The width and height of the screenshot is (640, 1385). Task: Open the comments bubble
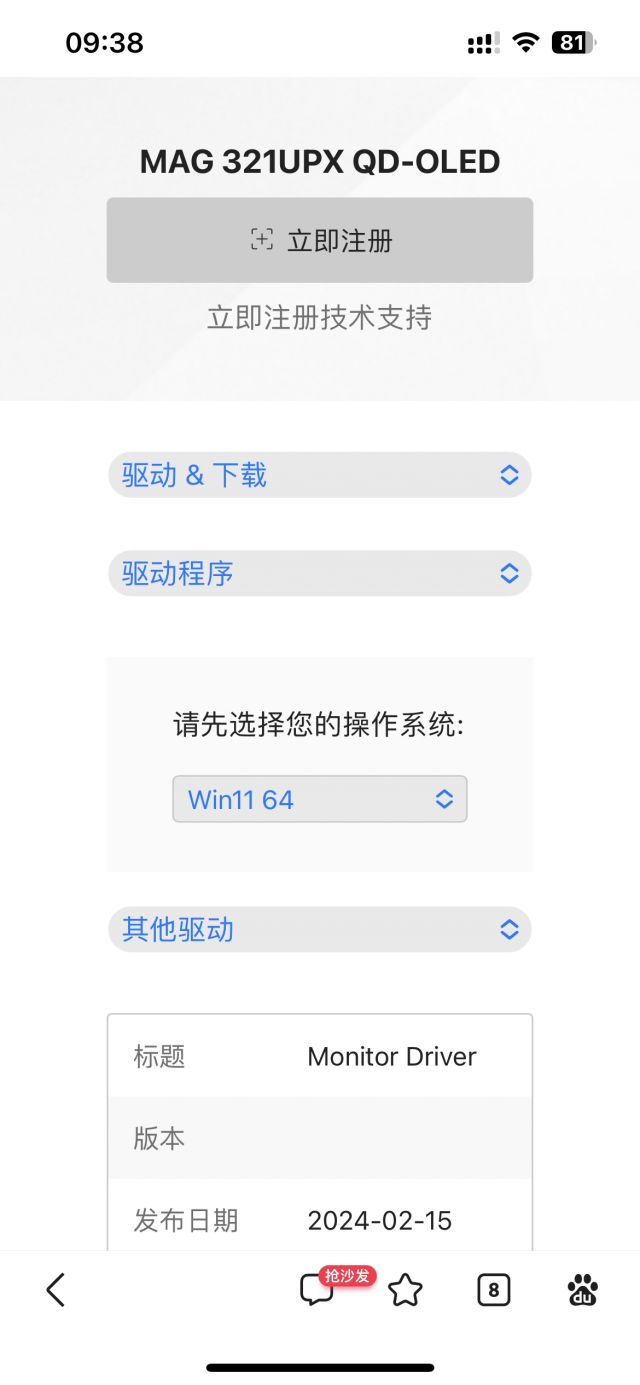(316, 1290)
